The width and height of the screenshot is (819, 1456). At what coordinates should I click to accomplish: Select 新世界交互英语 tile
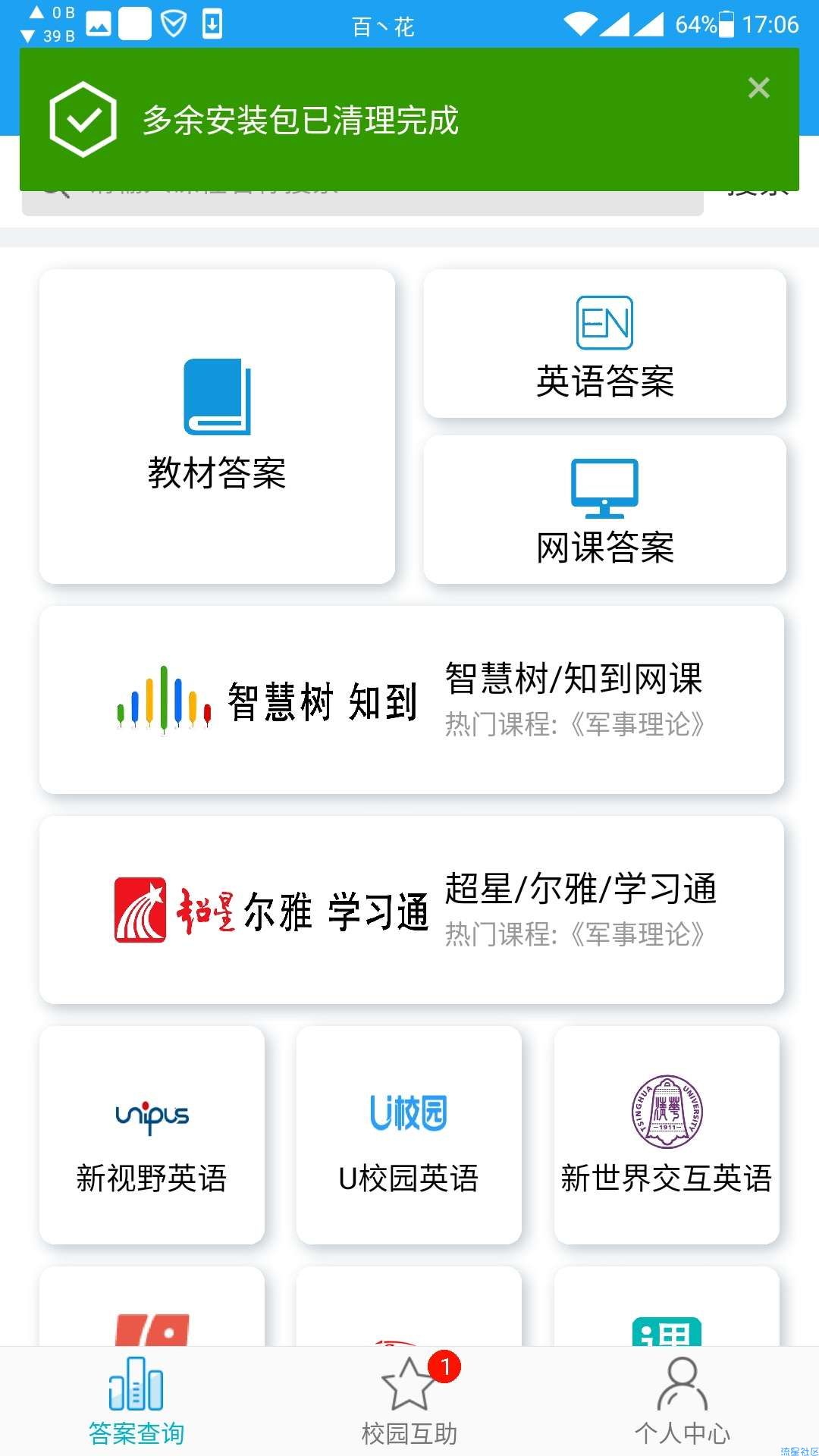click(667, 1135)
